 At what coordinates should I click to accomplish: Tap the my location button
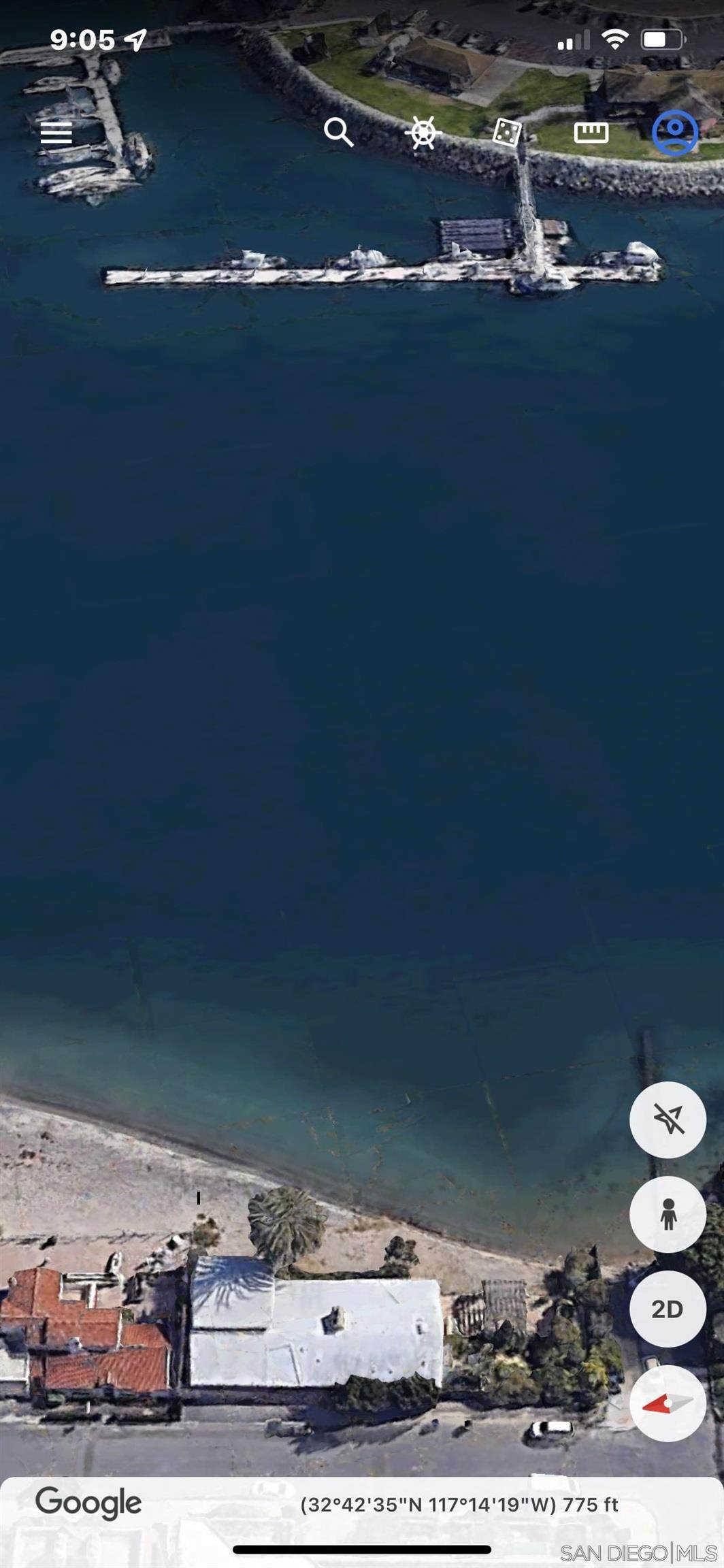668,1120
